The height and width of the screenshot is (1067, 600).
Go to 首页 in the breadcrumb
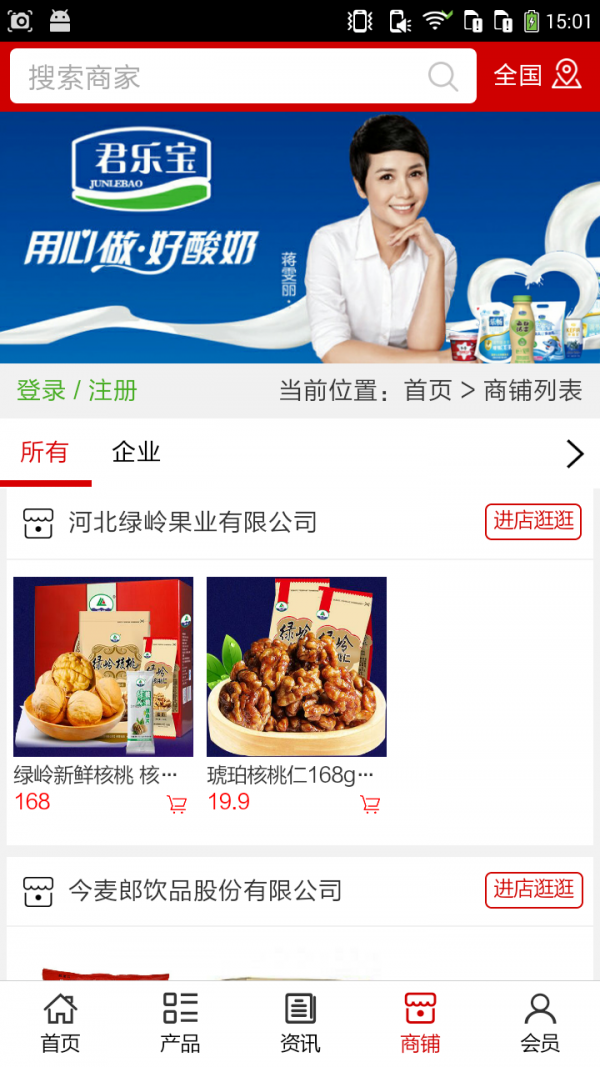point(428,391)
